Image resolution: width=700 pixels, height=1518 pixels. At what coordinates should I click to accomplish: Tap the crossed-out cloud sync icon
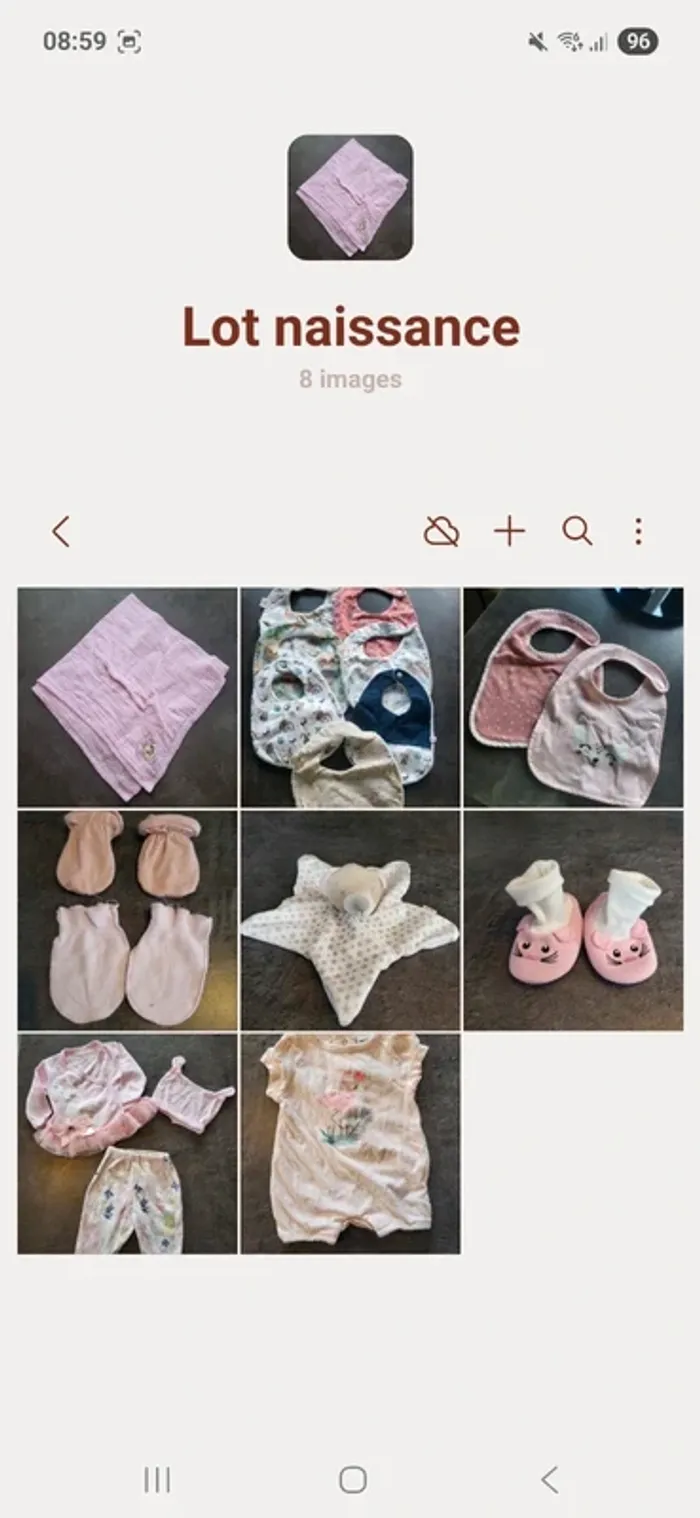tap(441, 531)
